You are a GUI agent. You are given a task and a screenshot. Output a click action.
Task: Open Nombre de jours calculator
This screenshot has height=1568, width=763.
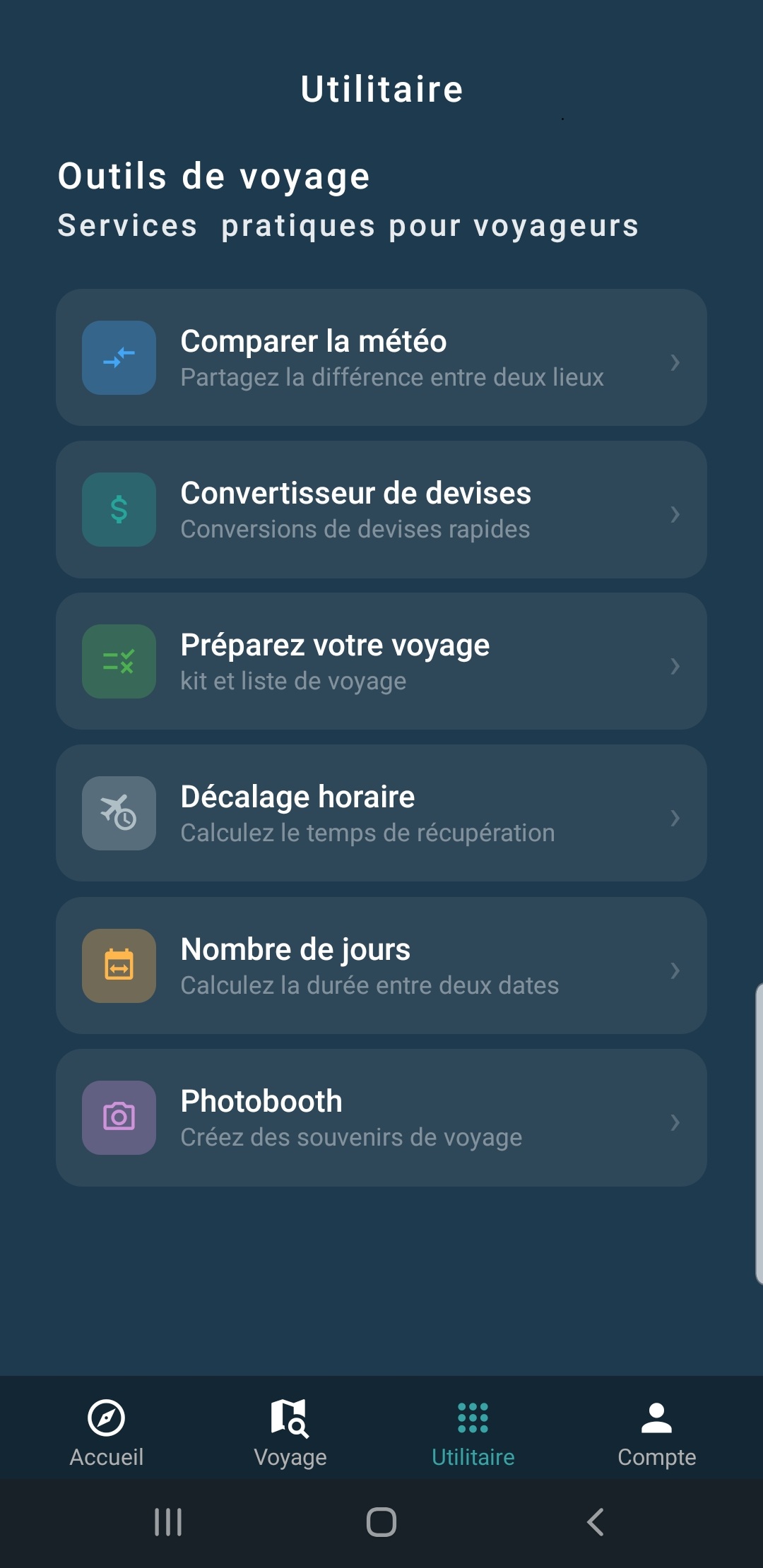click(x=381, y=966)
